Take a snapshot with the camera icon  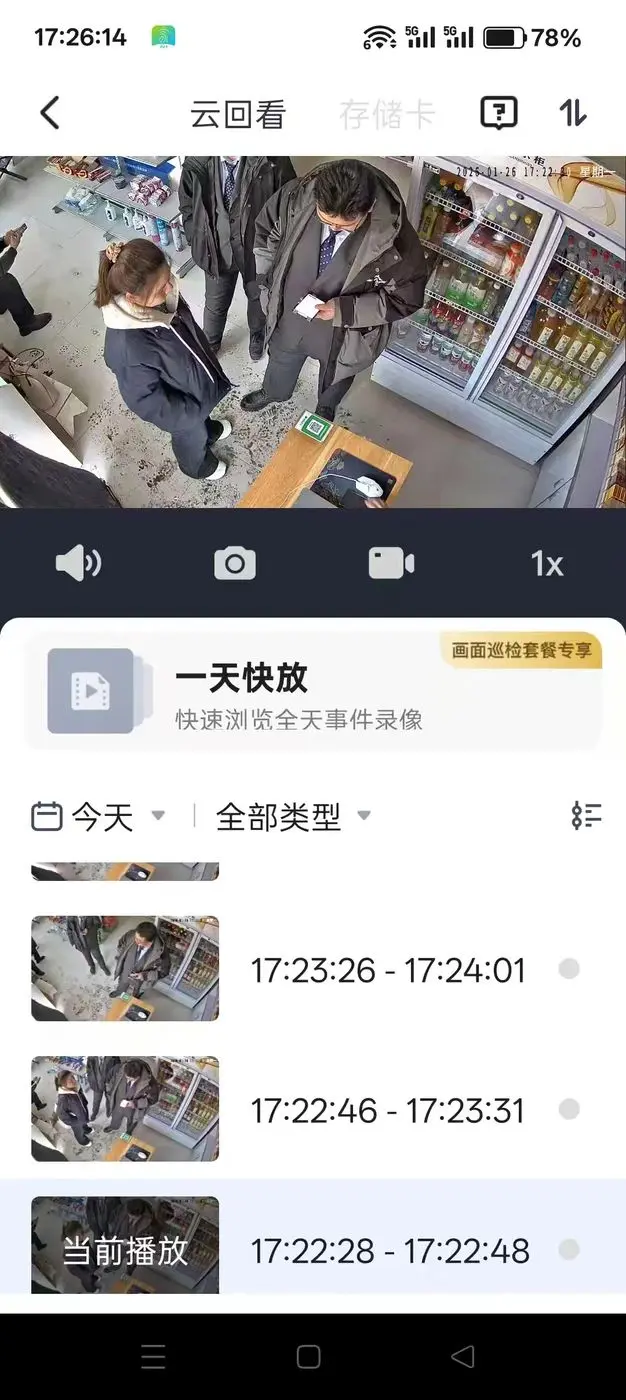[235, 564]
